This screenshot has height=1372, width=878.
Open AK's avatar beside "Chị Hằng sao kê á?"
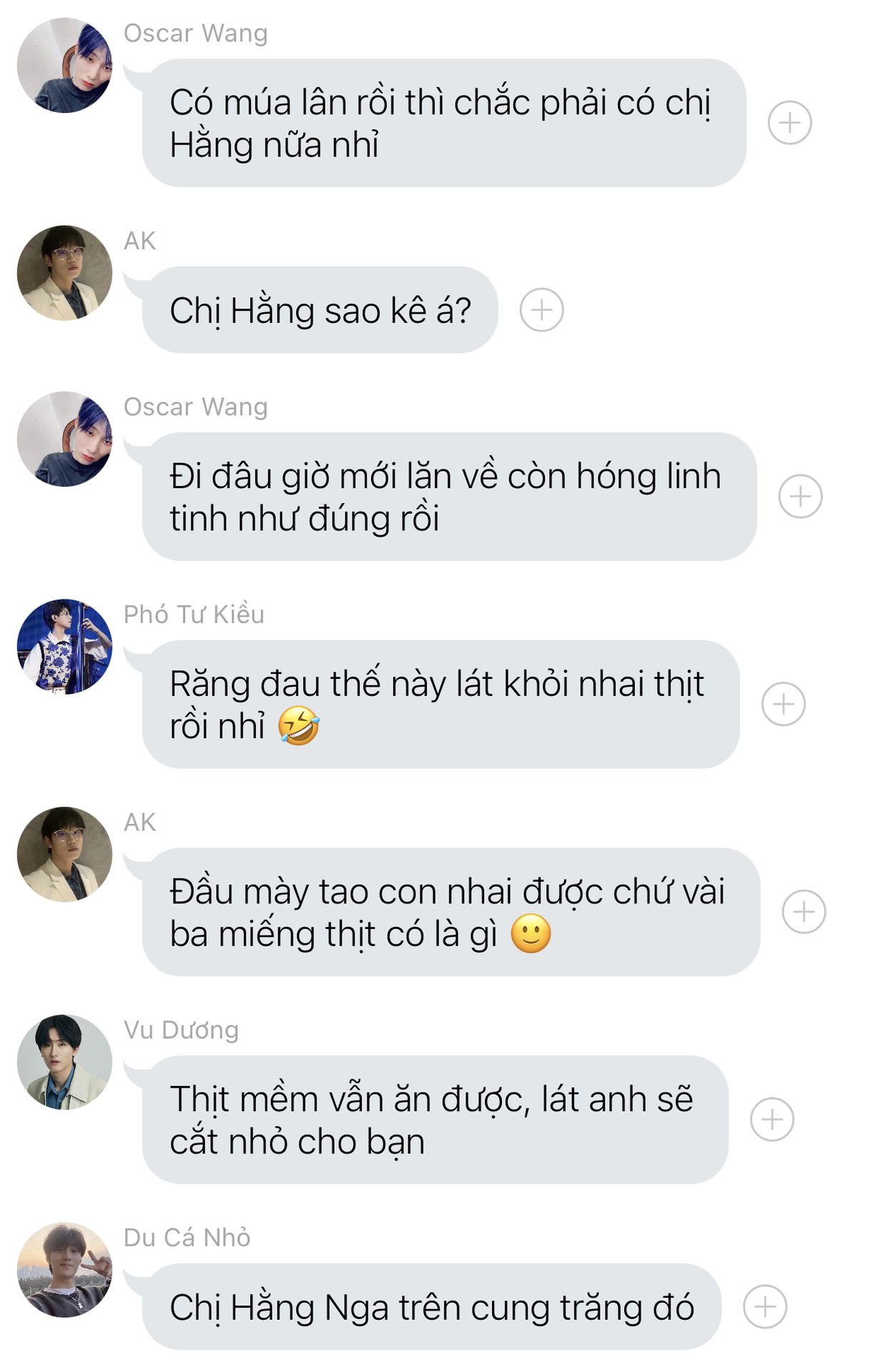[64, 273]
